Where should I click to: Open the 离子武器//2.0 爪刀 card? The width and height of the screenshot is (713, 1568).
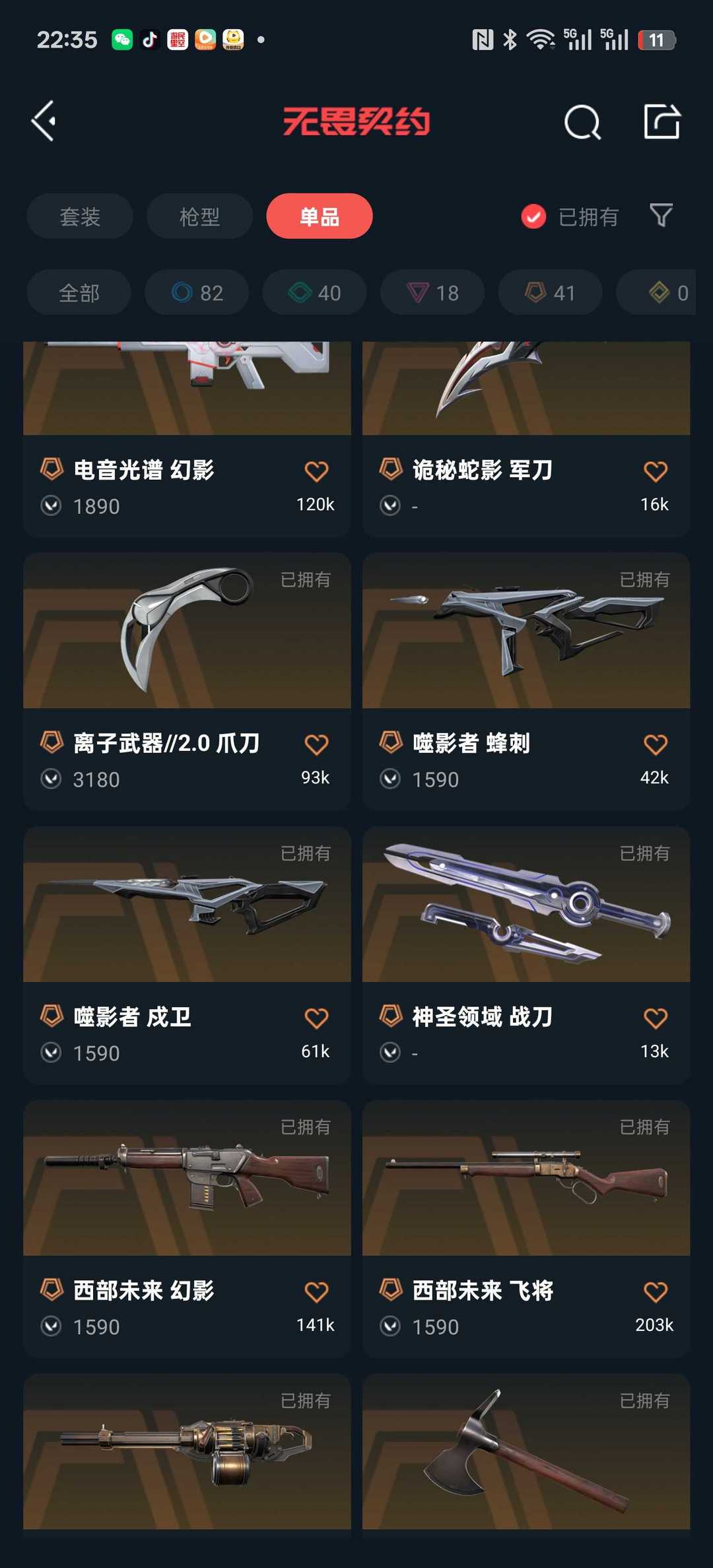tap(187, 682)
